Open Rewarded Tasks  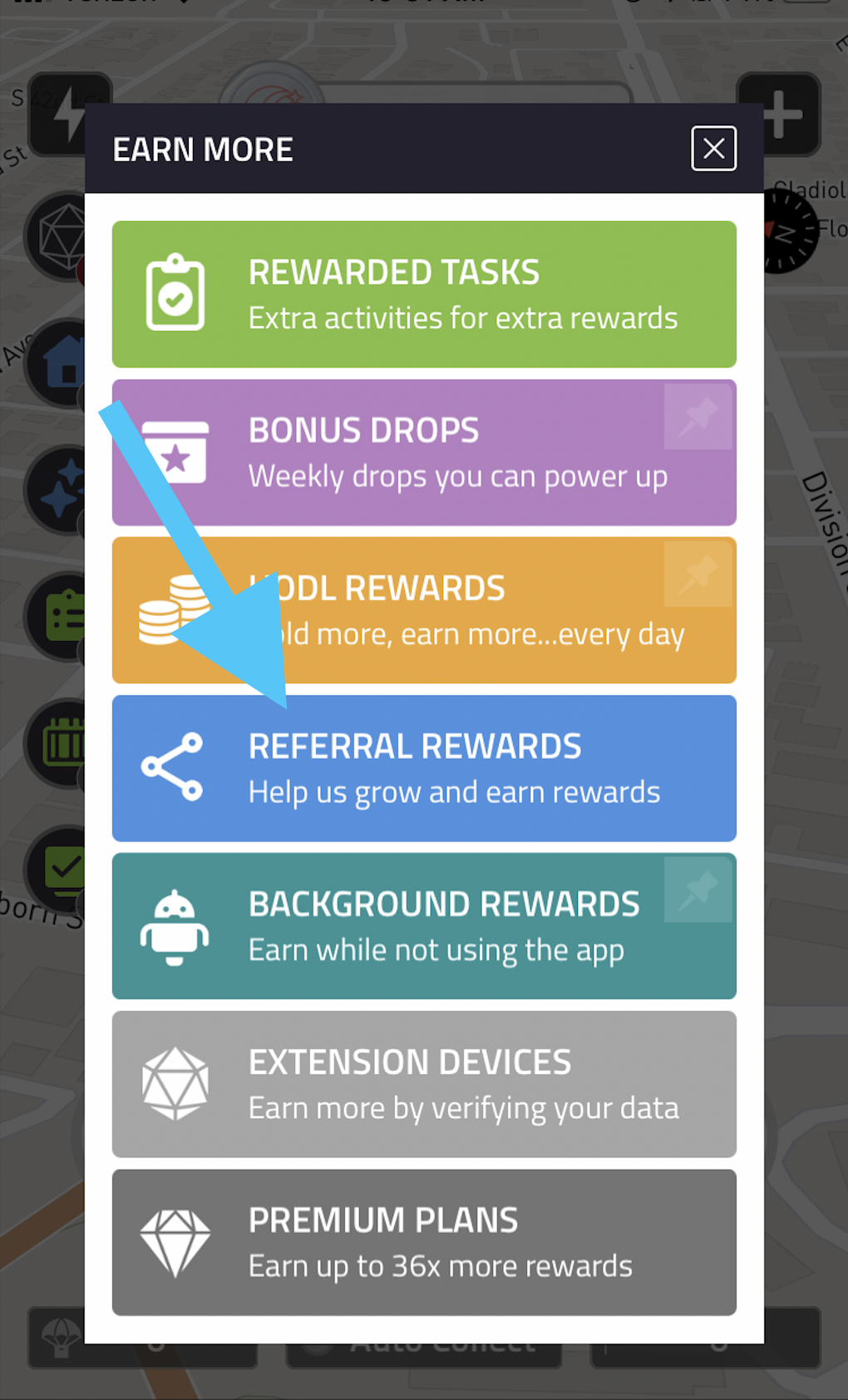click(424, 294)
